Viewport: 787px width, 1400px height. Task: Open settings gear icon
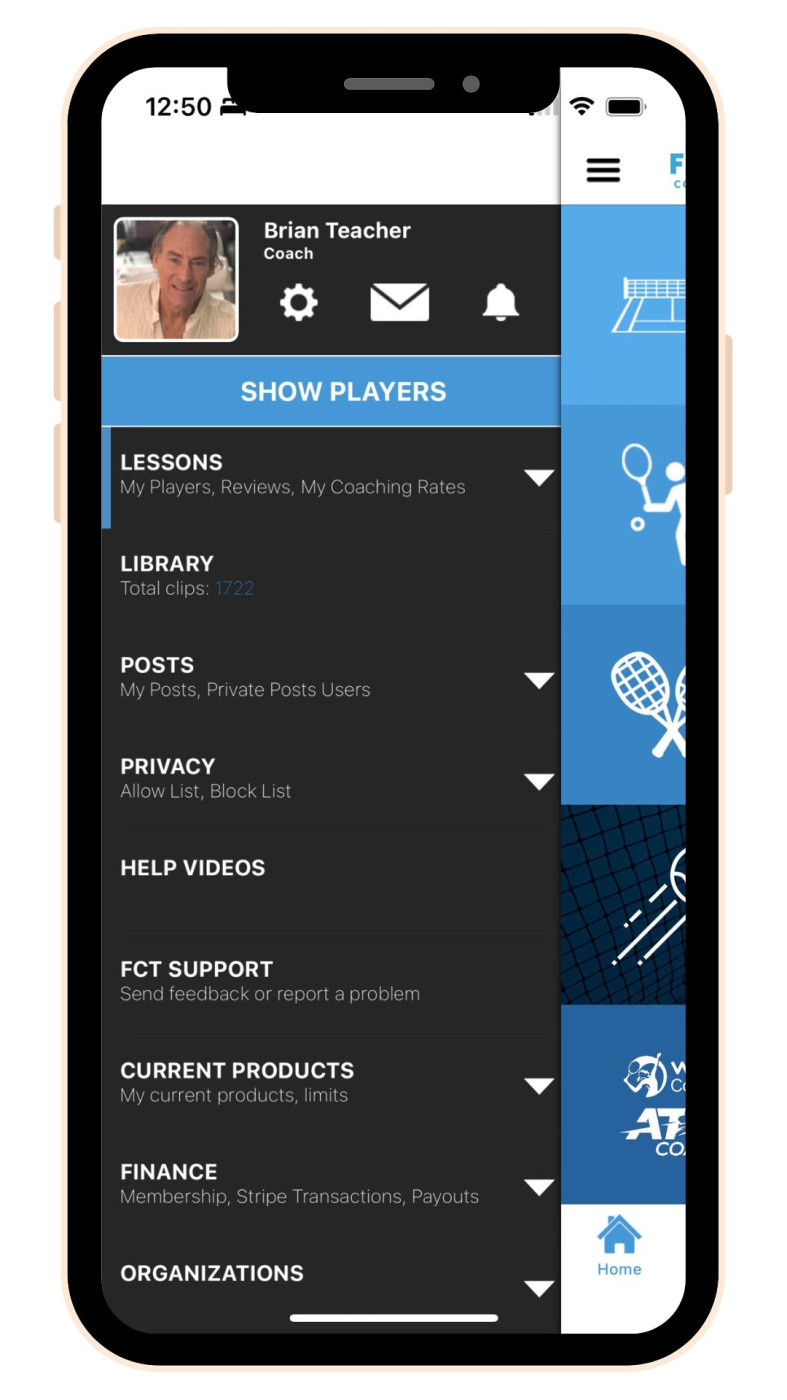pyautogui.click(x=298, y=302)
